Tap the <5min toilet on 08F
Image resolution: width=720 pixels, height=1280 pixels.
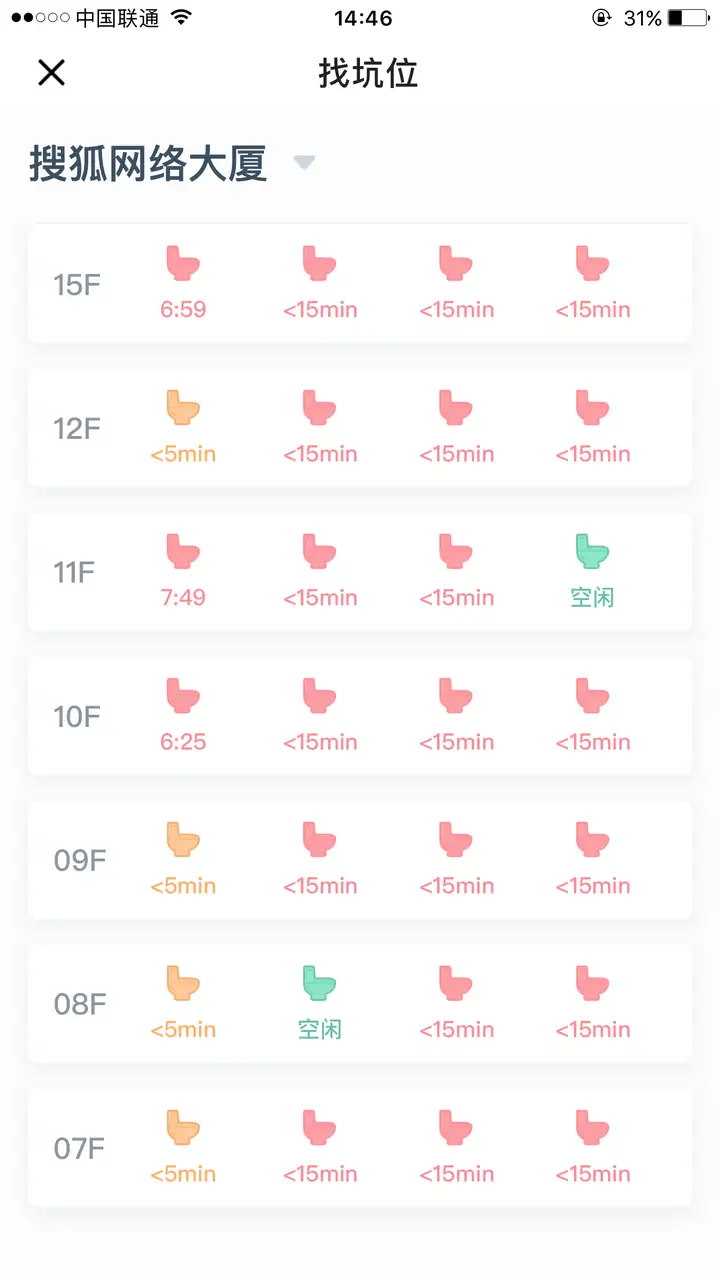click(x=183, y=1003)
